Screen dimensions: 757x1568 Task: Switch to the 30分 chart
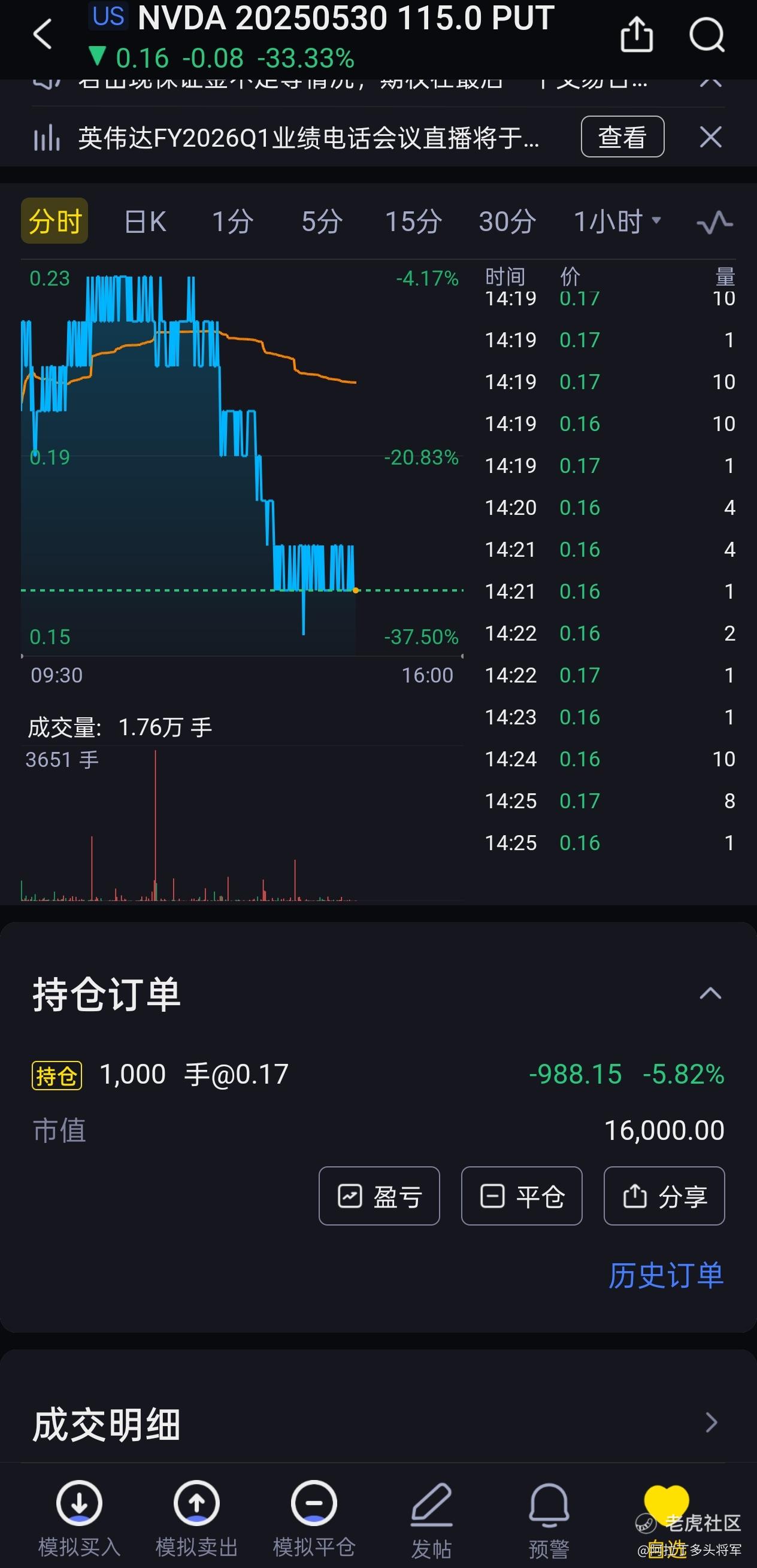pyautogui.click(x=507, y=221)
